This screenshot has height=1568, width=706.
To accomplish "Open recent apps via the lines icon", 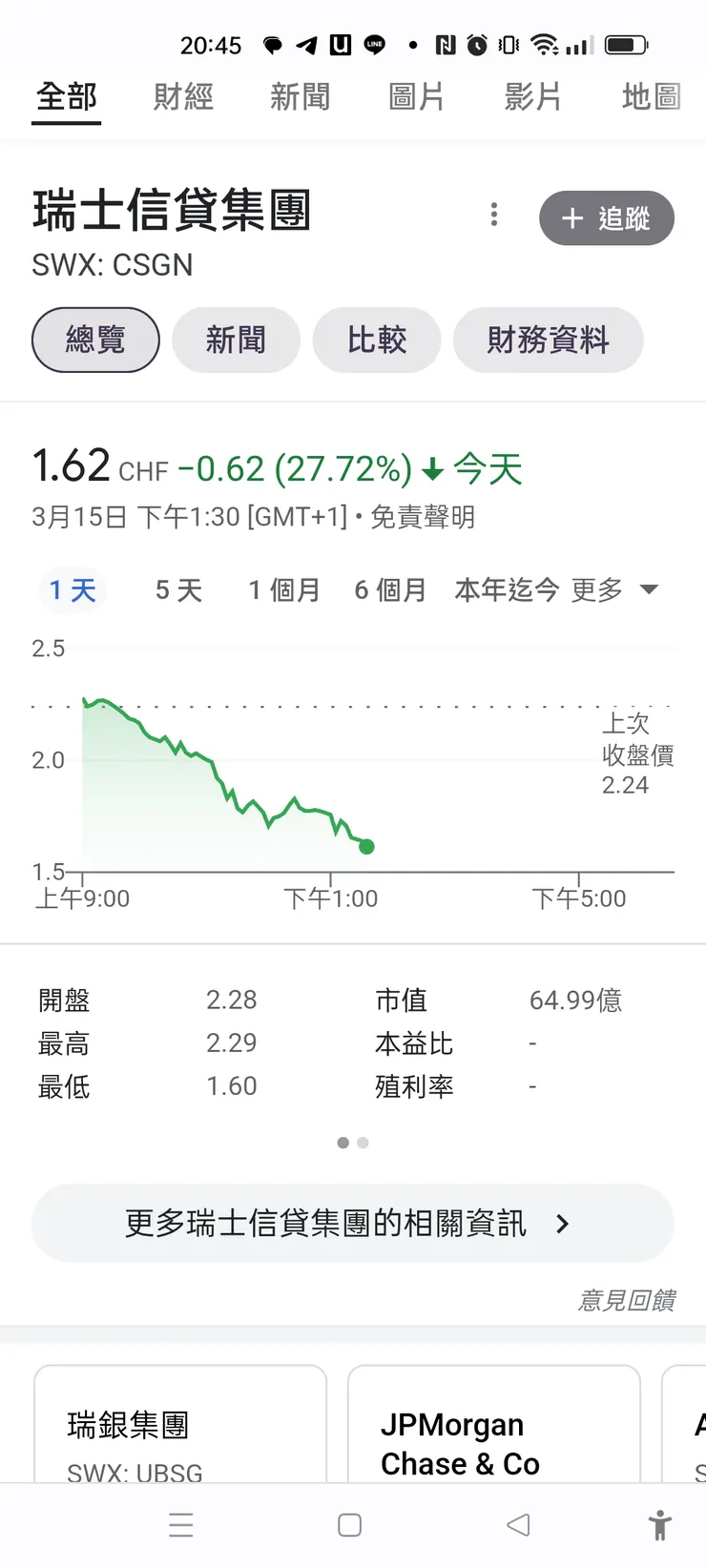I will [180, 1525].
